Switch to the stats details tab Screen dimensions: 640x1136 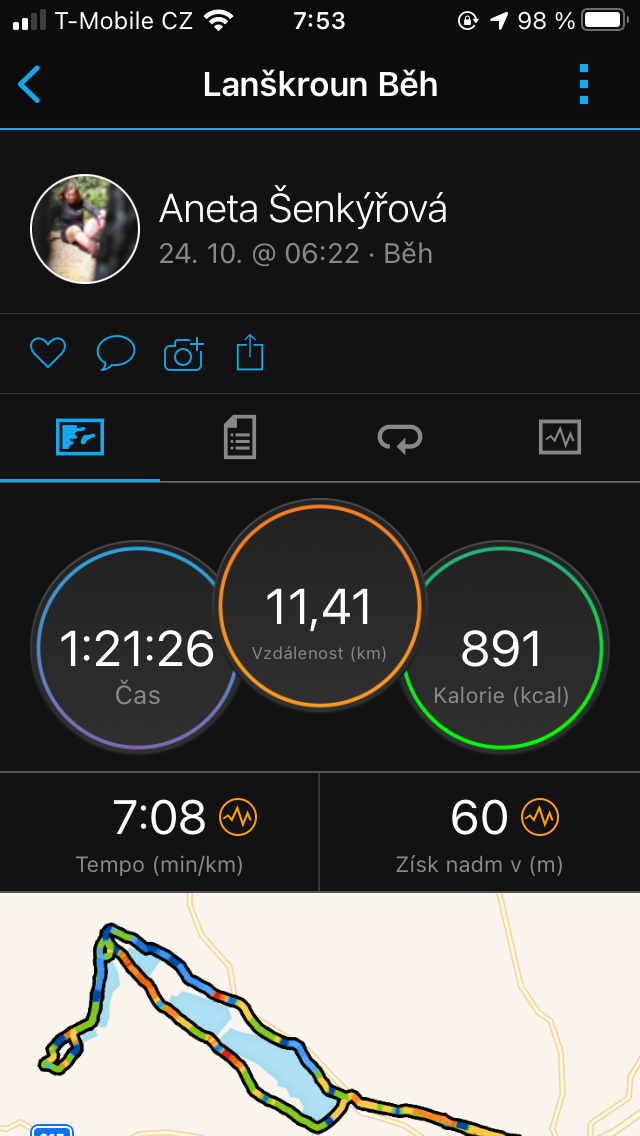[x=240, y=437]
